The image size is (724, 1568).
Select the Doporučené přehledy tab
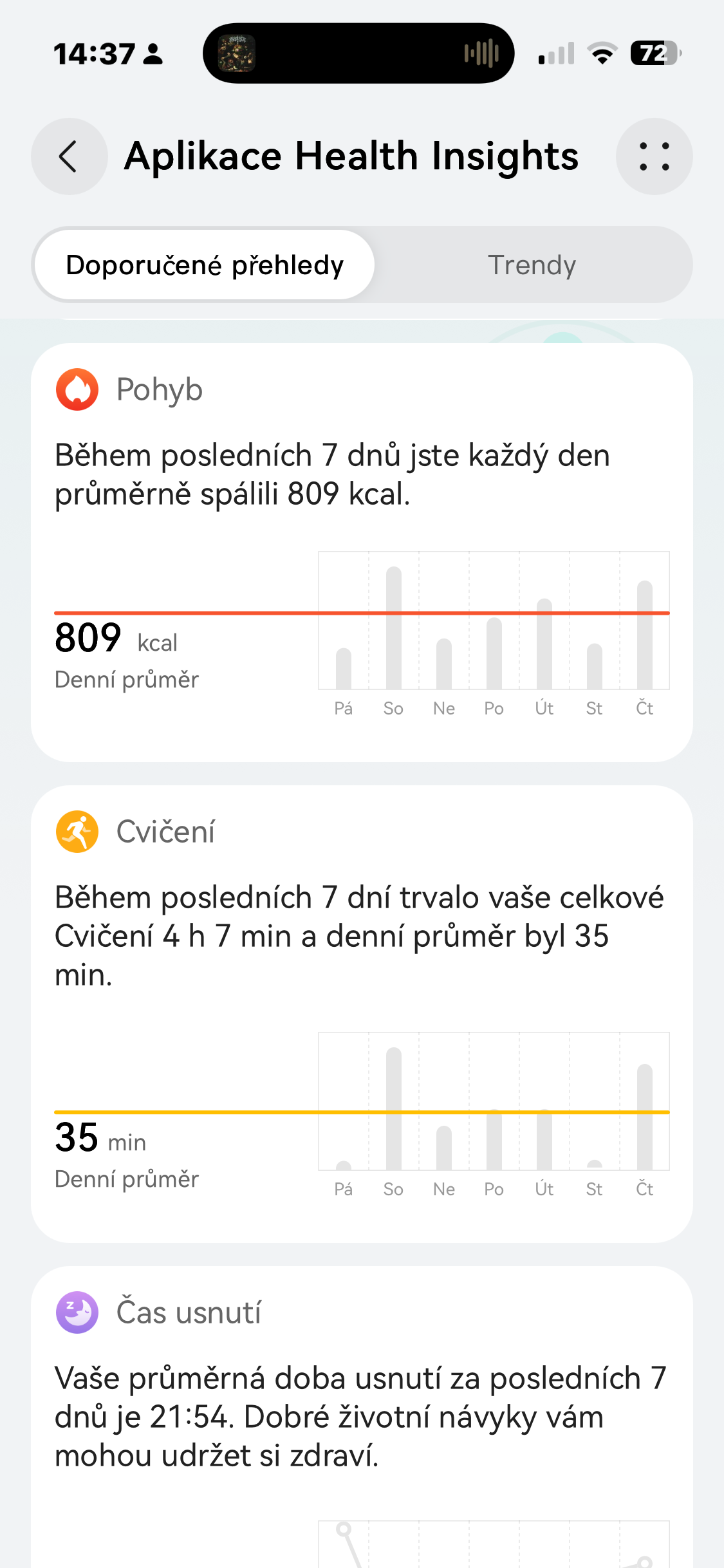point(205,265)
